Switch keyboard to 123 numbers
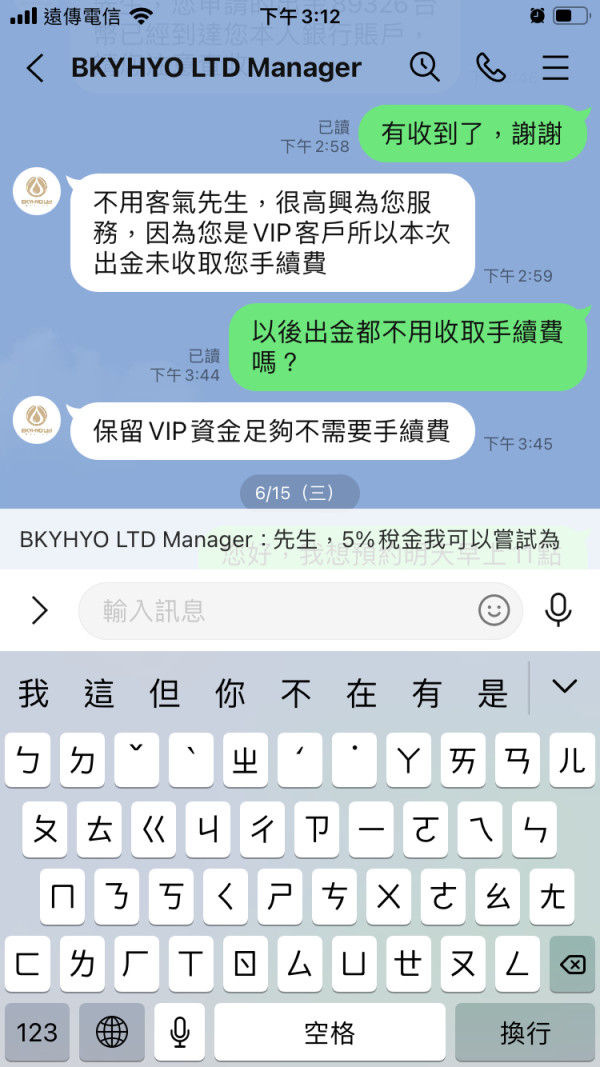 click(37, 1032)
